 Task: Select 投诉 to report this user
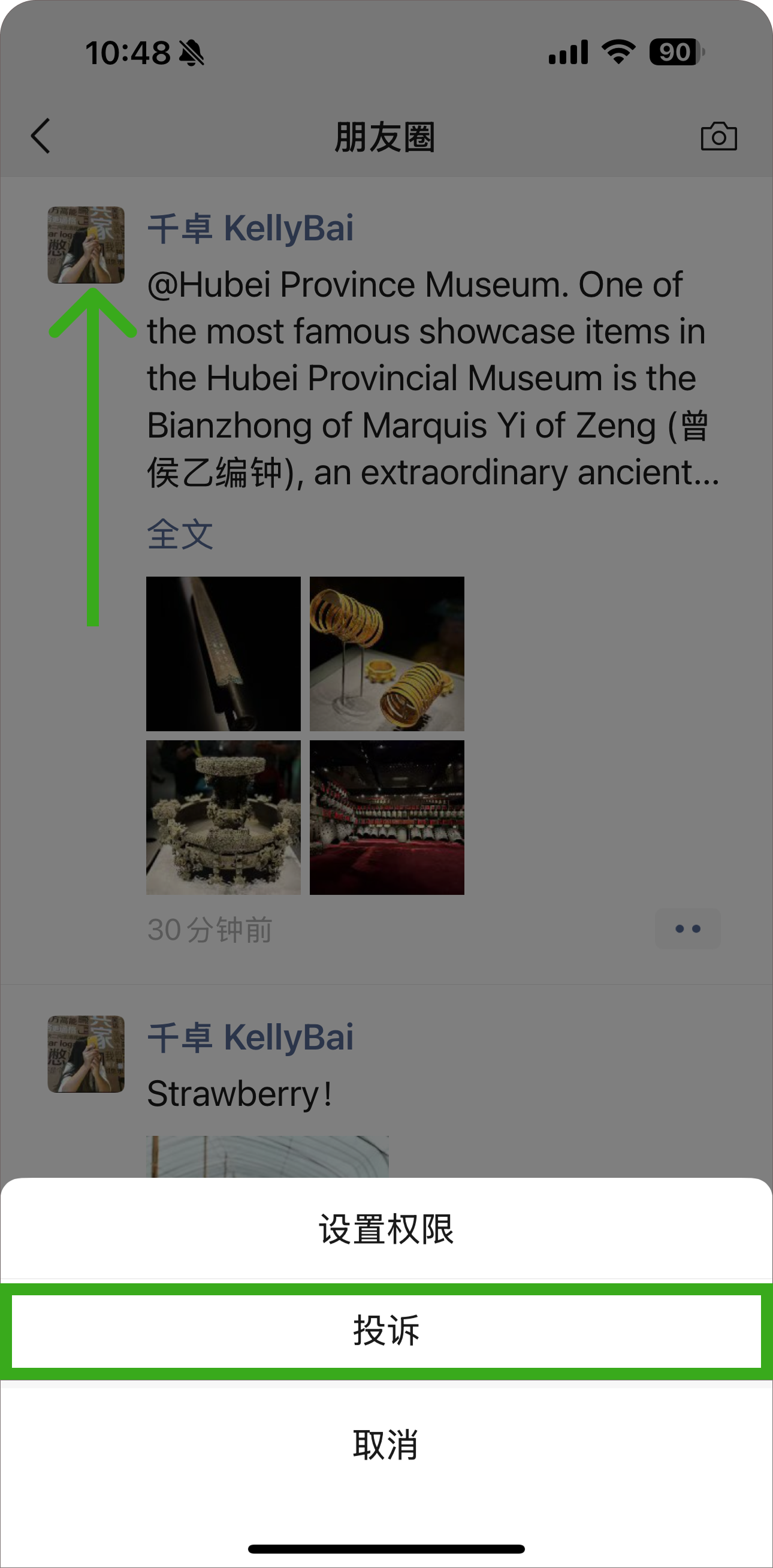click(386, 1331)
